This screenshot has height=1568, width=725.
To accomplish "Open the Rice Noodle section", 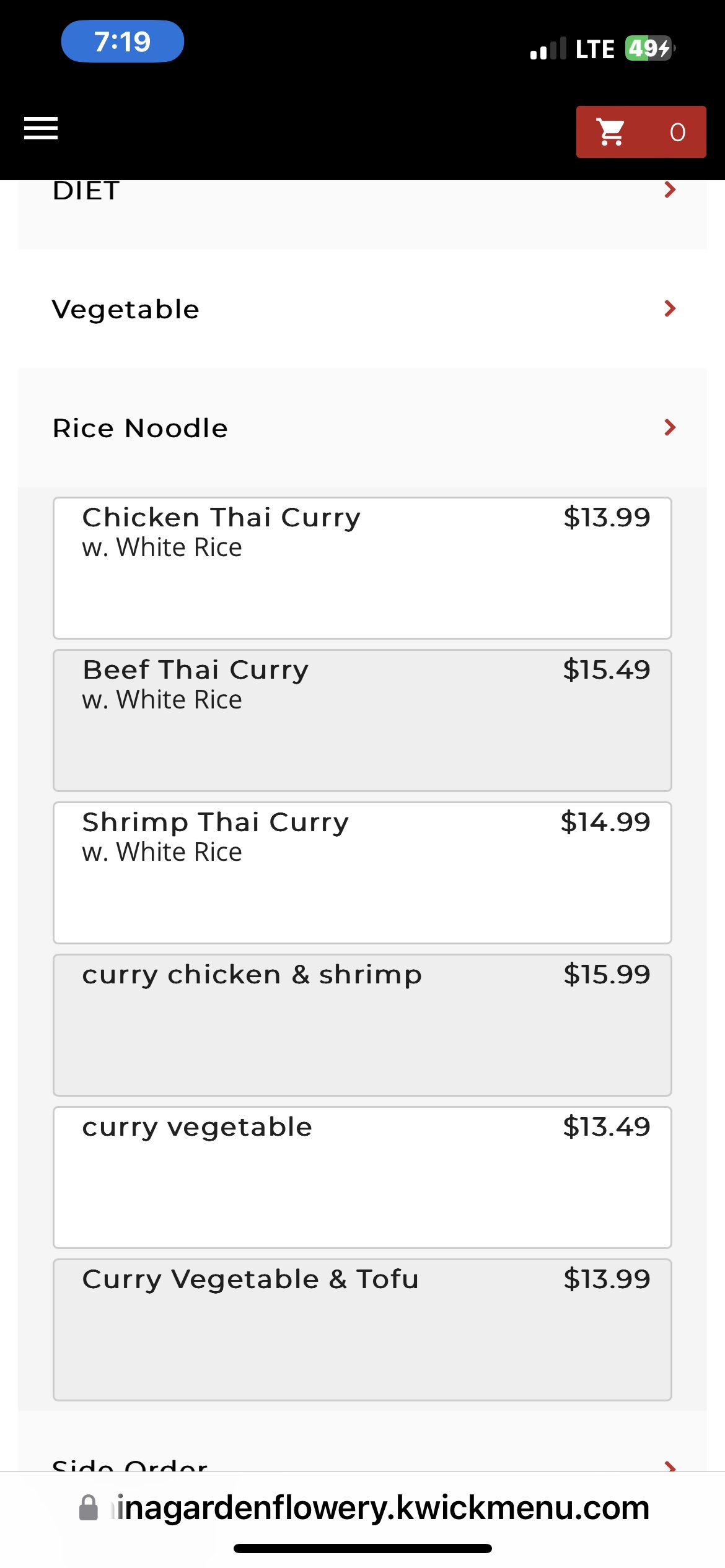I will [x=362, y=428].
